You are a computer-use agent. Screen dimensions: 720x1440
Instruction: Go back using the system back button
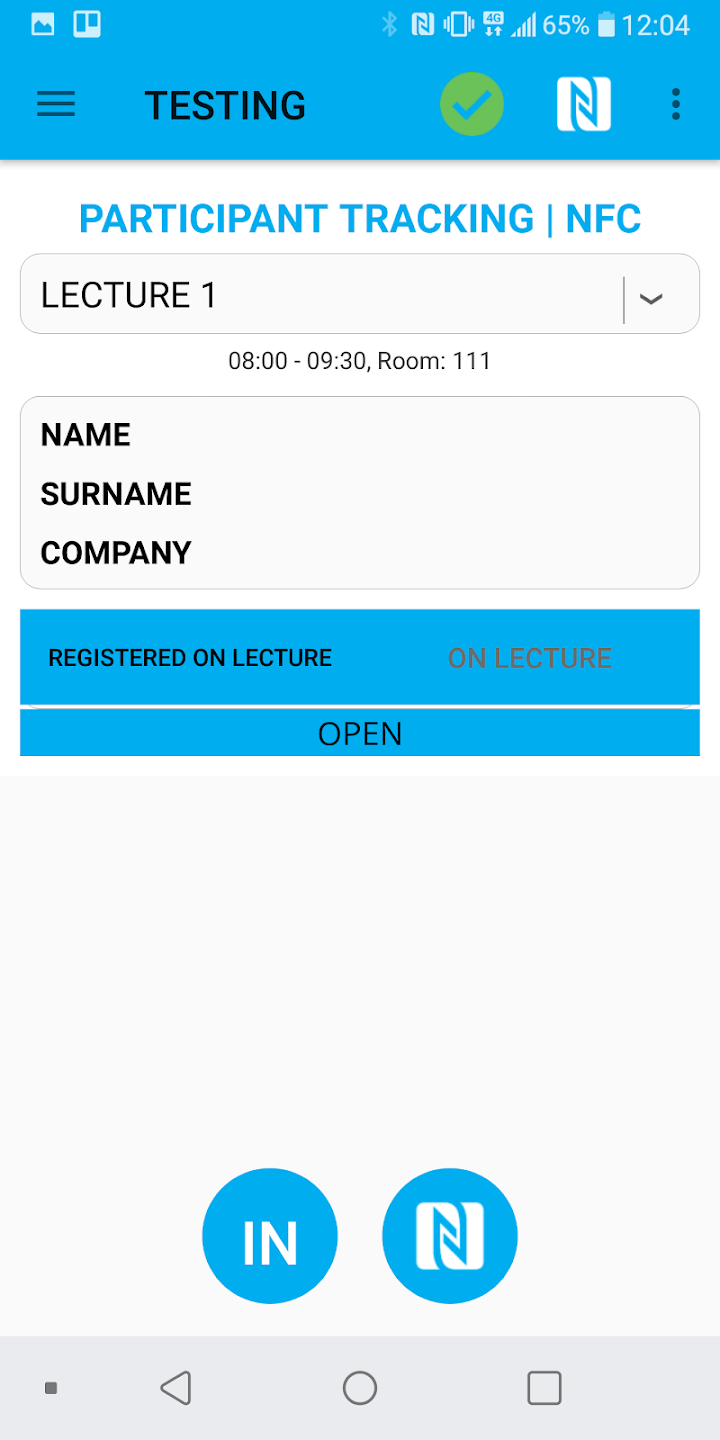(x=176, y=1388)
